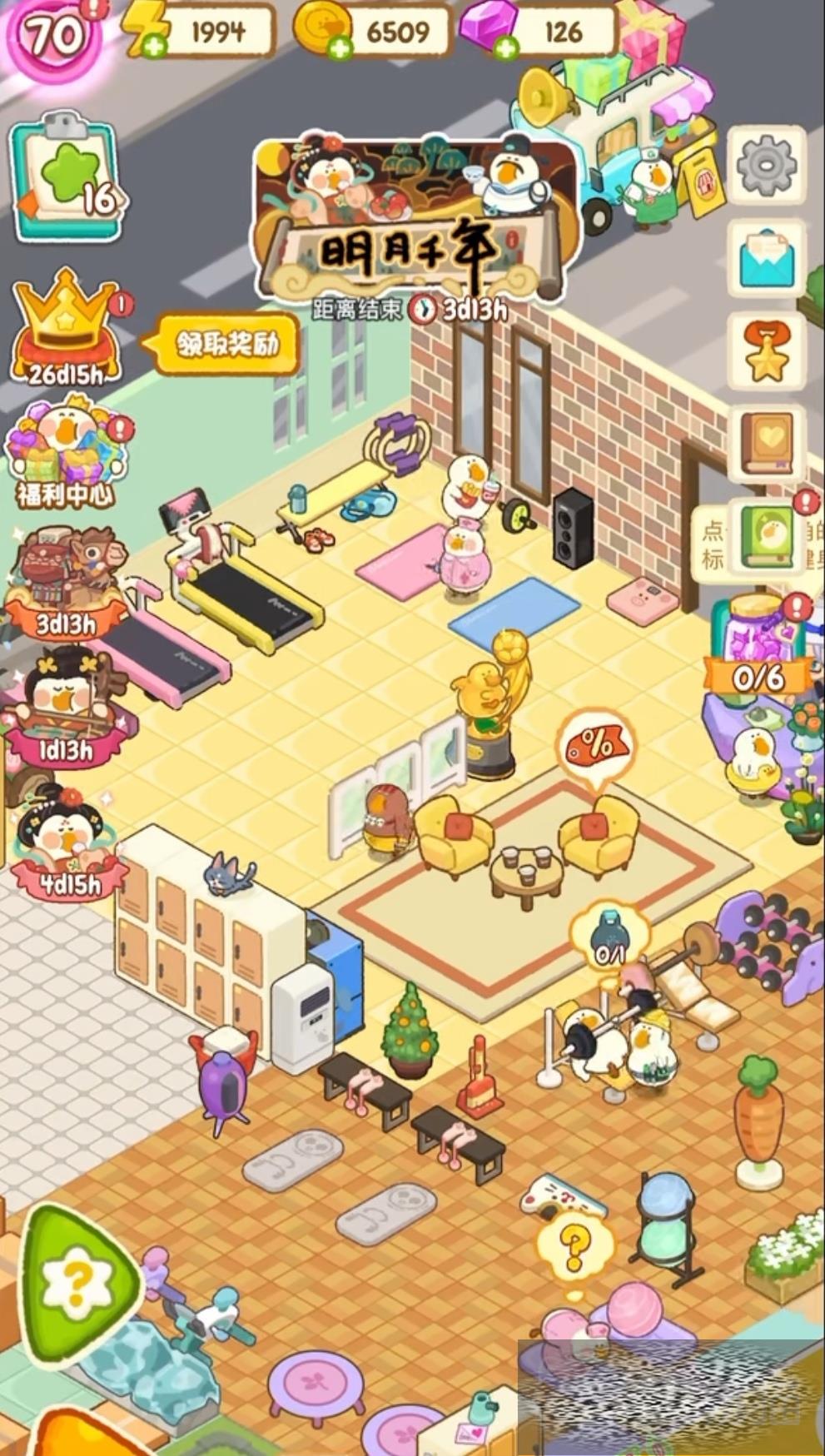
Task: Add coins with the plus button
Action: (340, 49)
